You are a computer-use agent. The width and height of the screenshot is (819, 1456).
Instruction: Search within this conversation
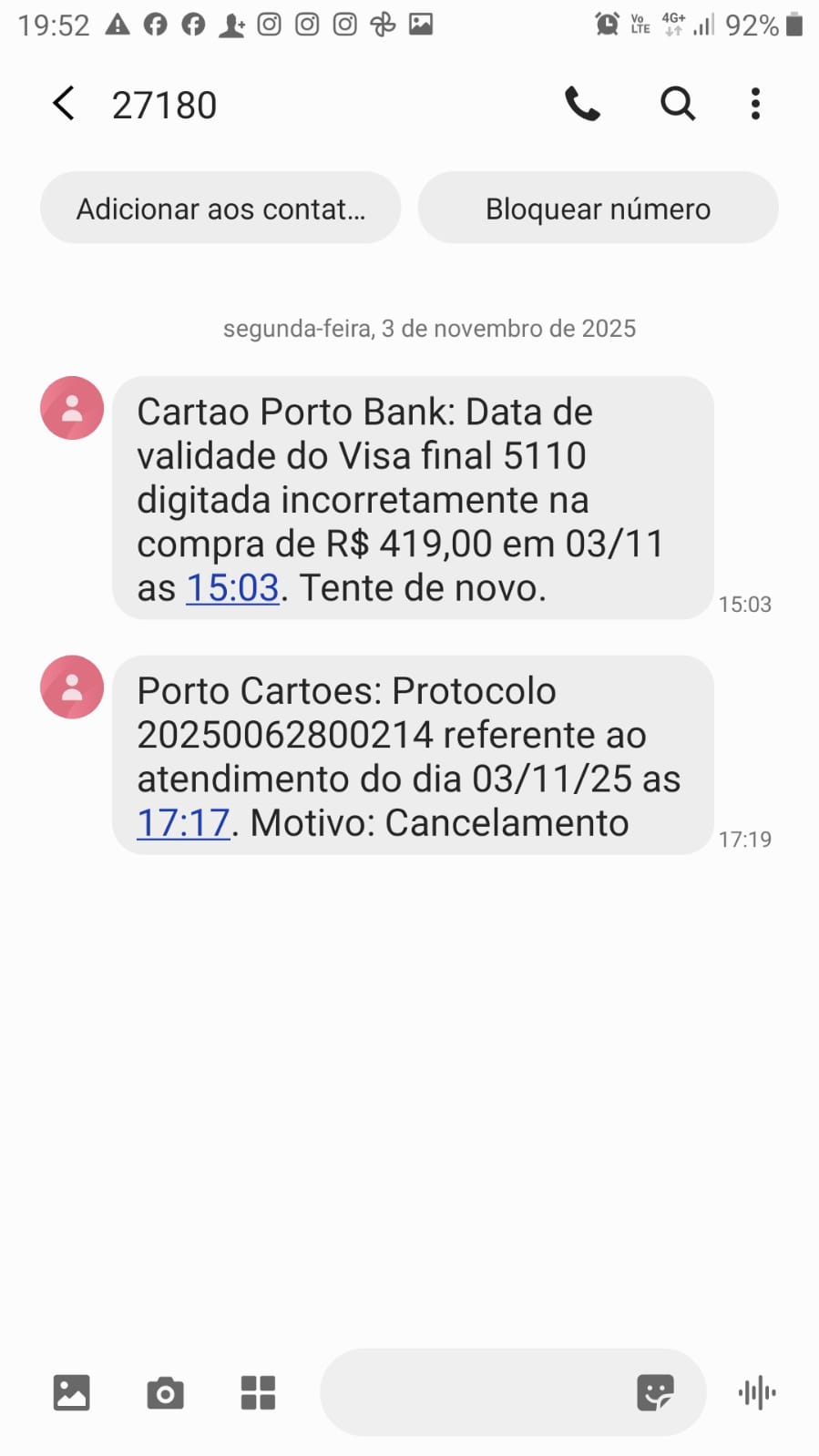[x=678, y=104]
